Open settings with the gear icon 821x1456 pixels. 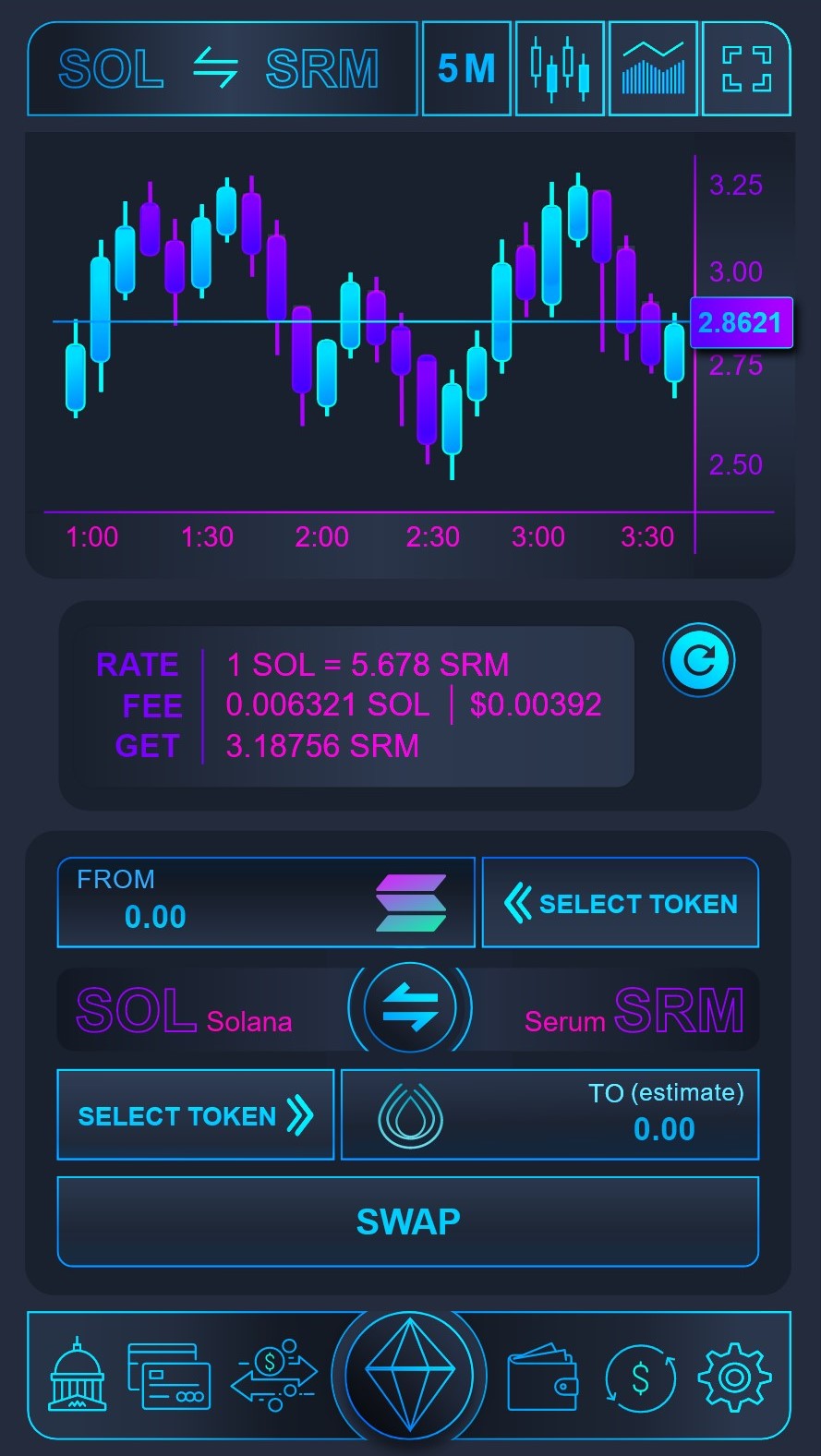click(734, 1378)
